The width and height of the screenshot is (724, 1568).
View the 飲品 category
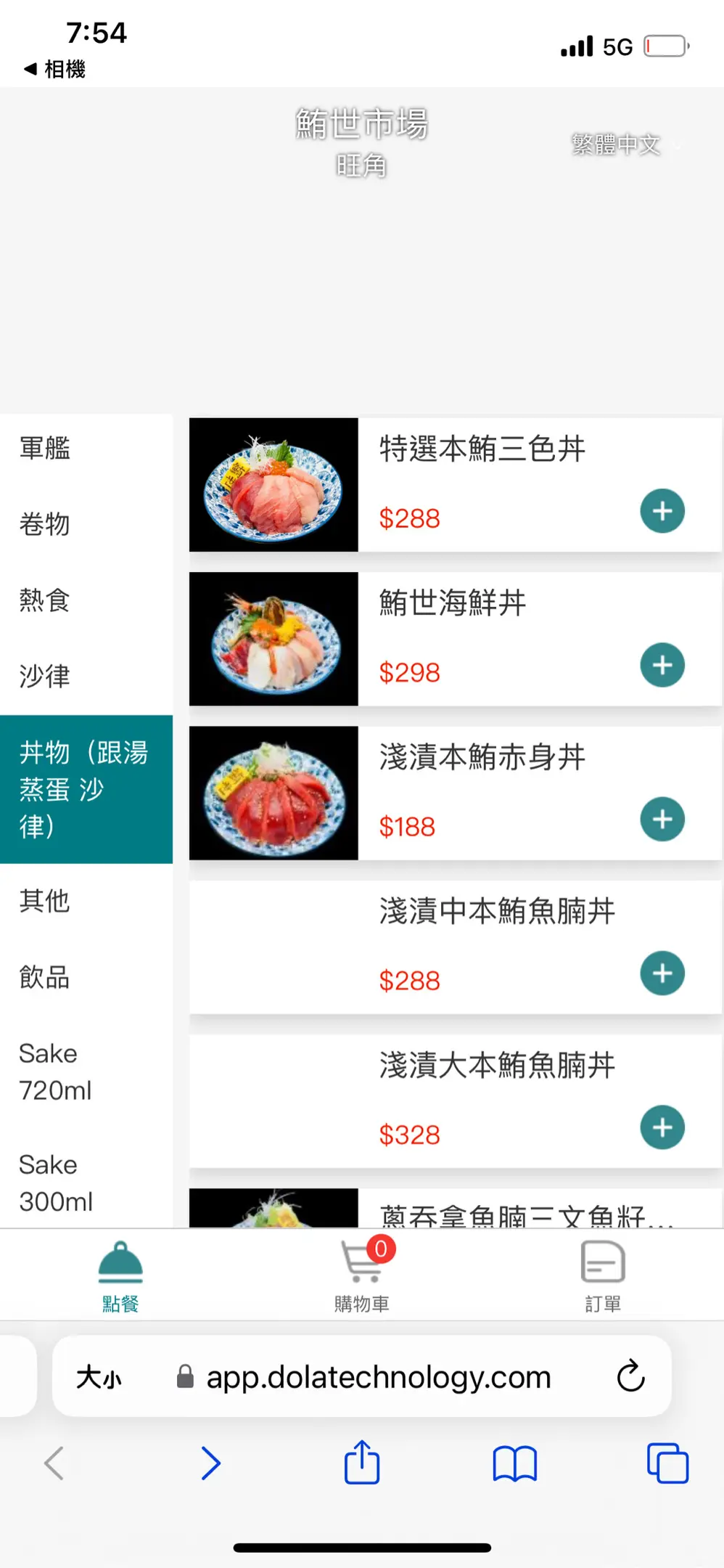click(45, 978)
